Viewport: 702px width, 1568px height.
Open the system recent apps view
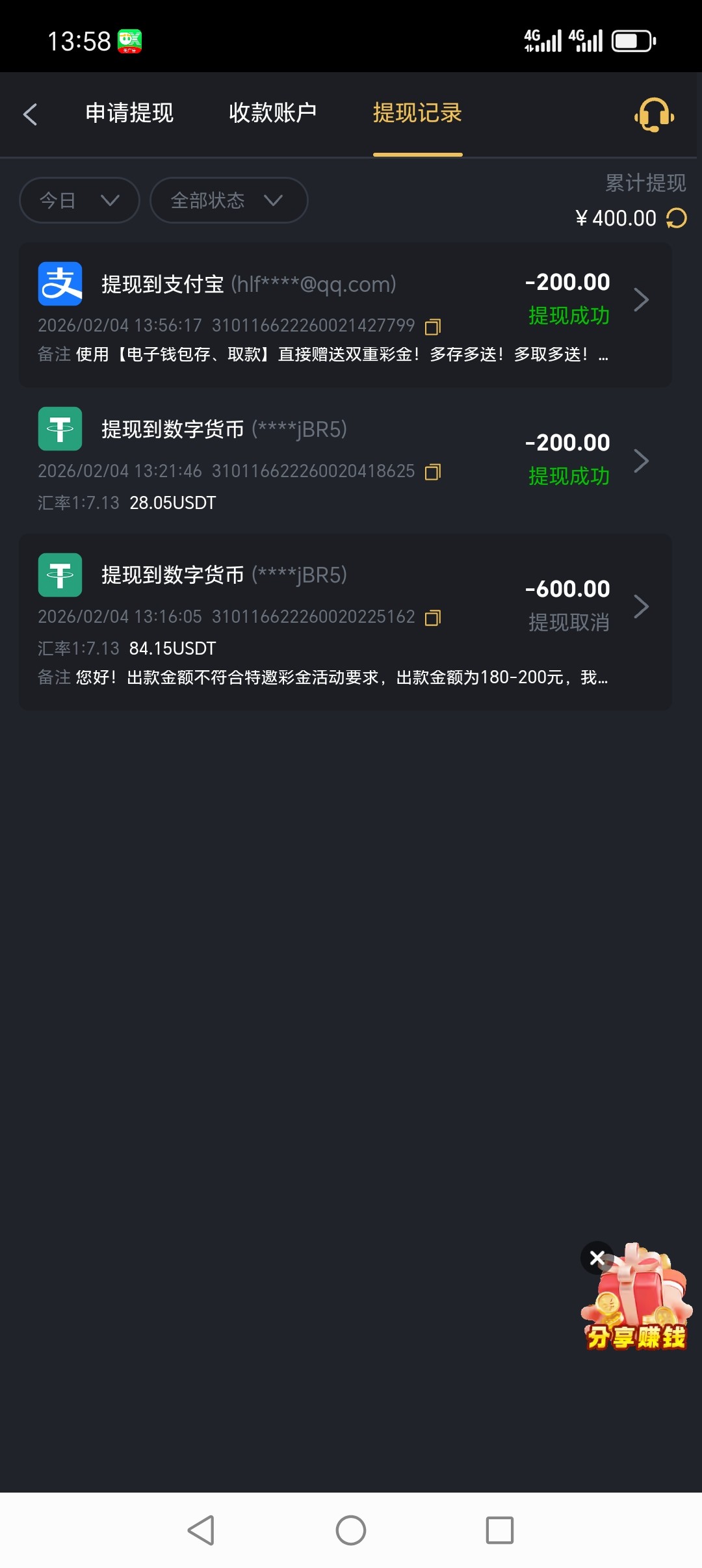tap(500, 1530)
